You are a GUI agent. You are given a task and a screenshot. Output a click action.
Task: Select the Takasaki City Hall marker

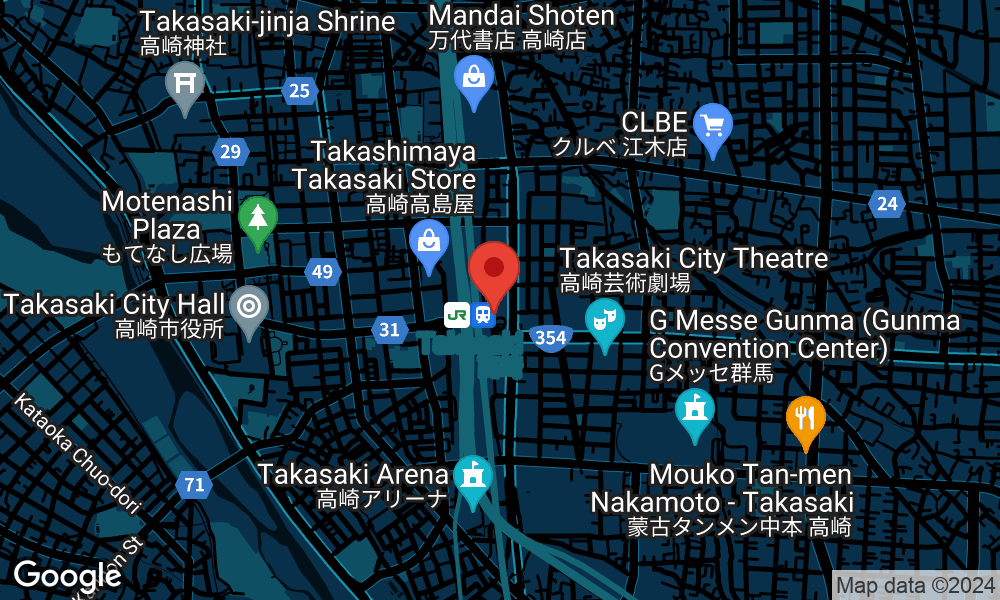(x=248, y=307)
